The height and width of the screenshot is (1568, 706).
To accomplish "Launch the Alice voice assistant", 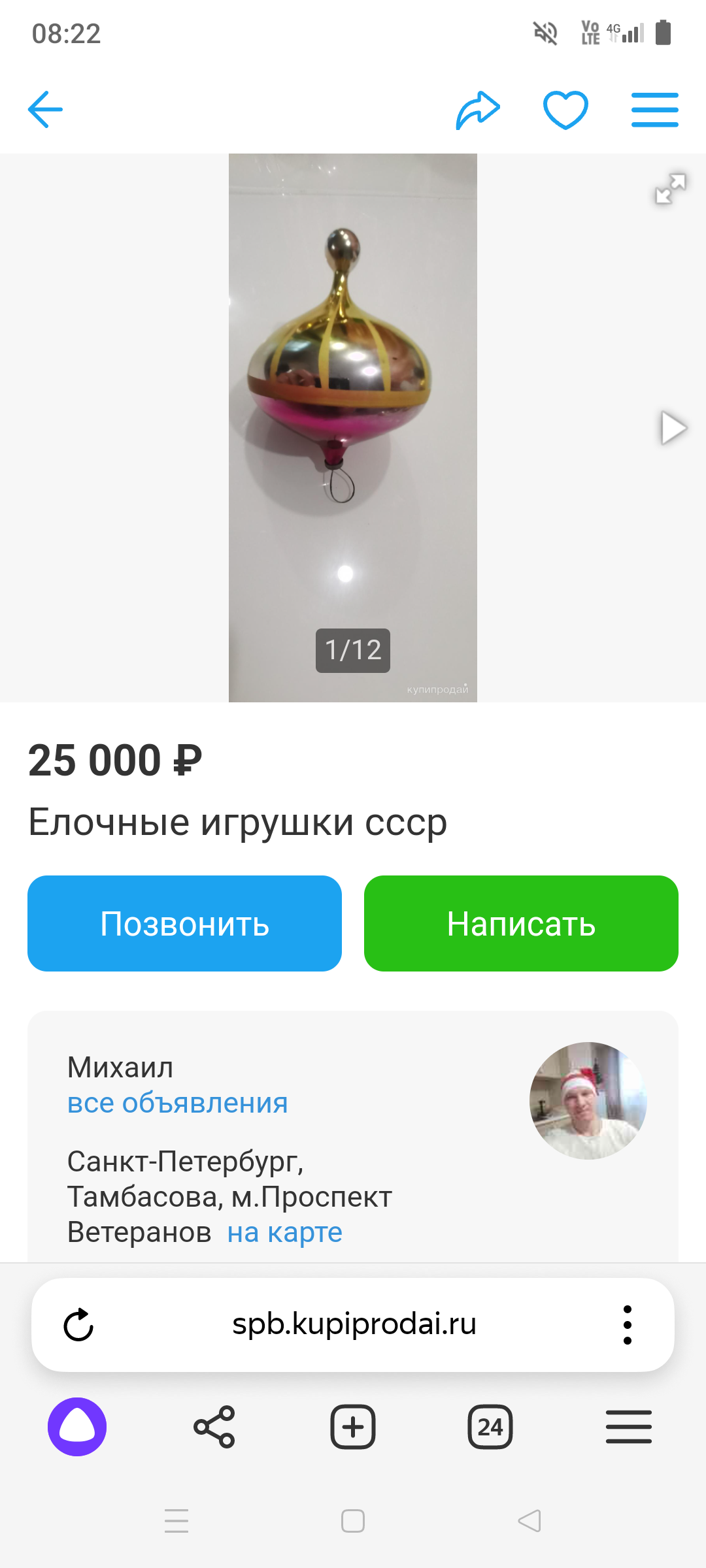I will 77,1427.
